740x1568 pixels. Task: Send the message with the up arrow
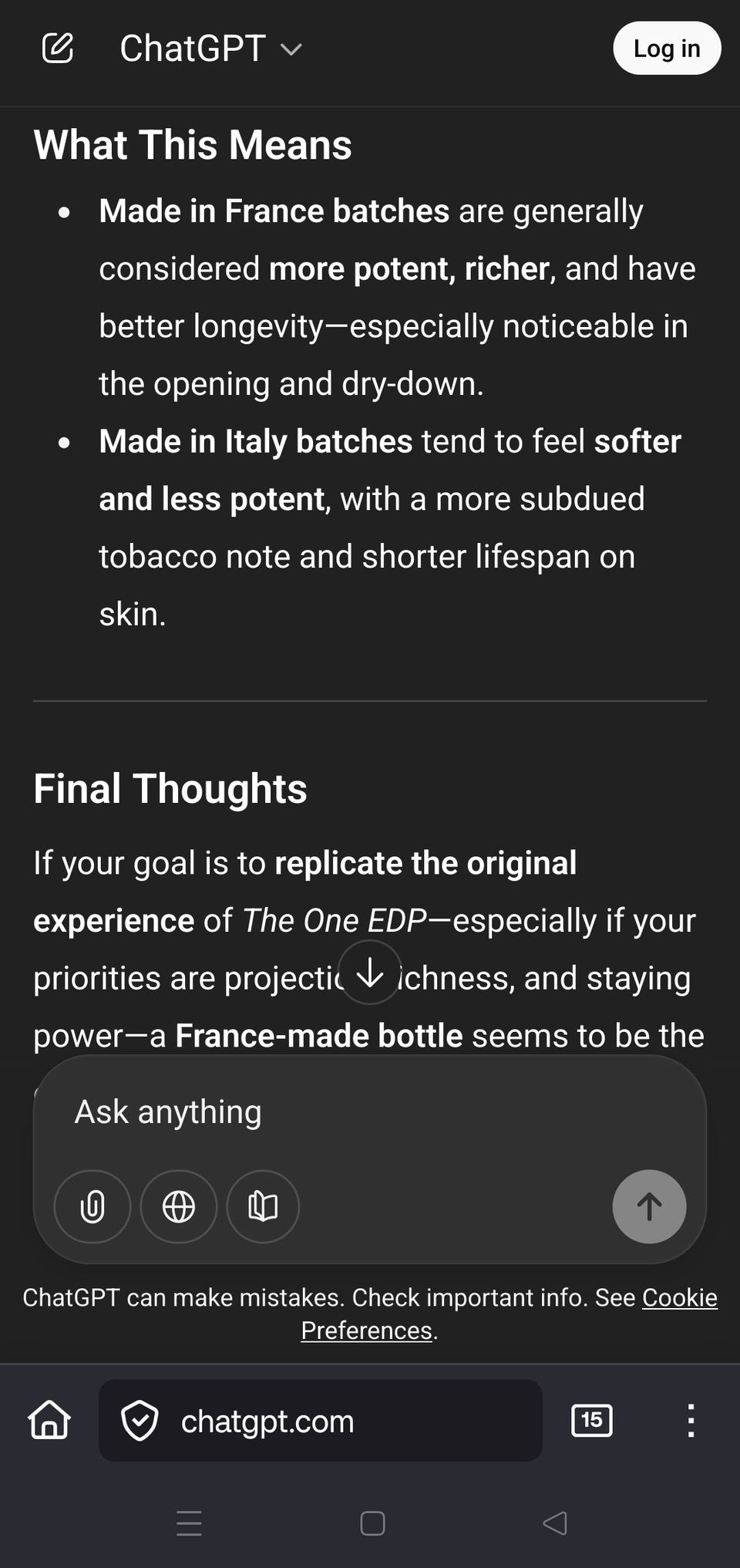(x=649, y=1206)
